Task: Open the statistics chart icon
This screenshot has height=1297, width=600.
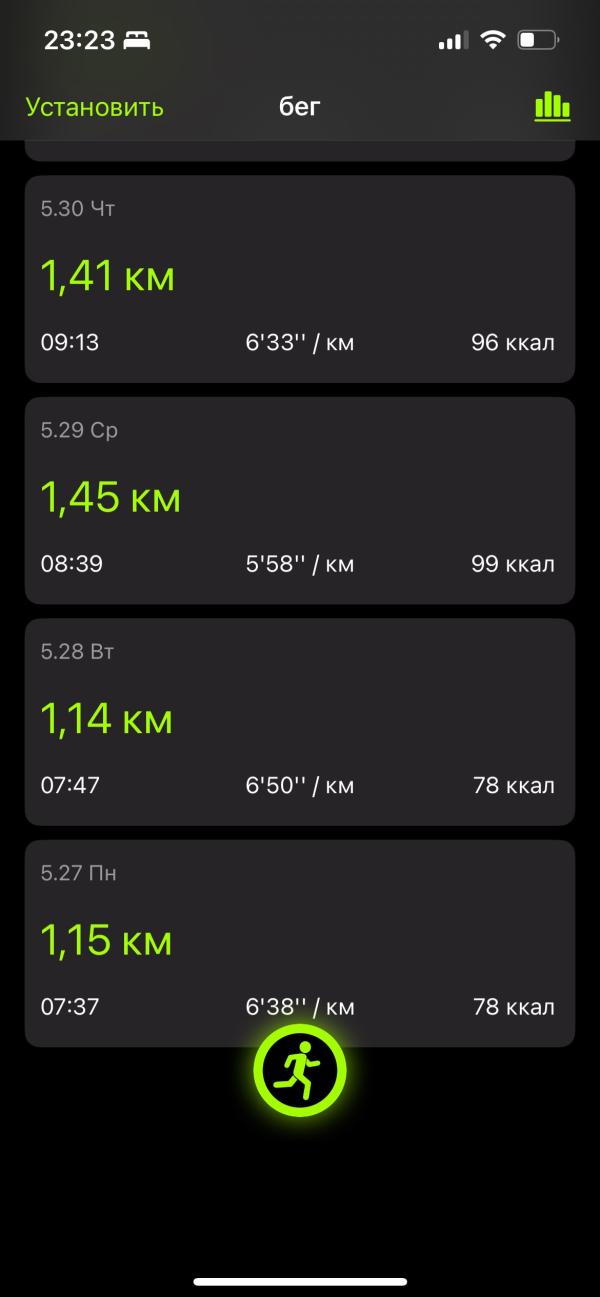Action: pos(552,106)
